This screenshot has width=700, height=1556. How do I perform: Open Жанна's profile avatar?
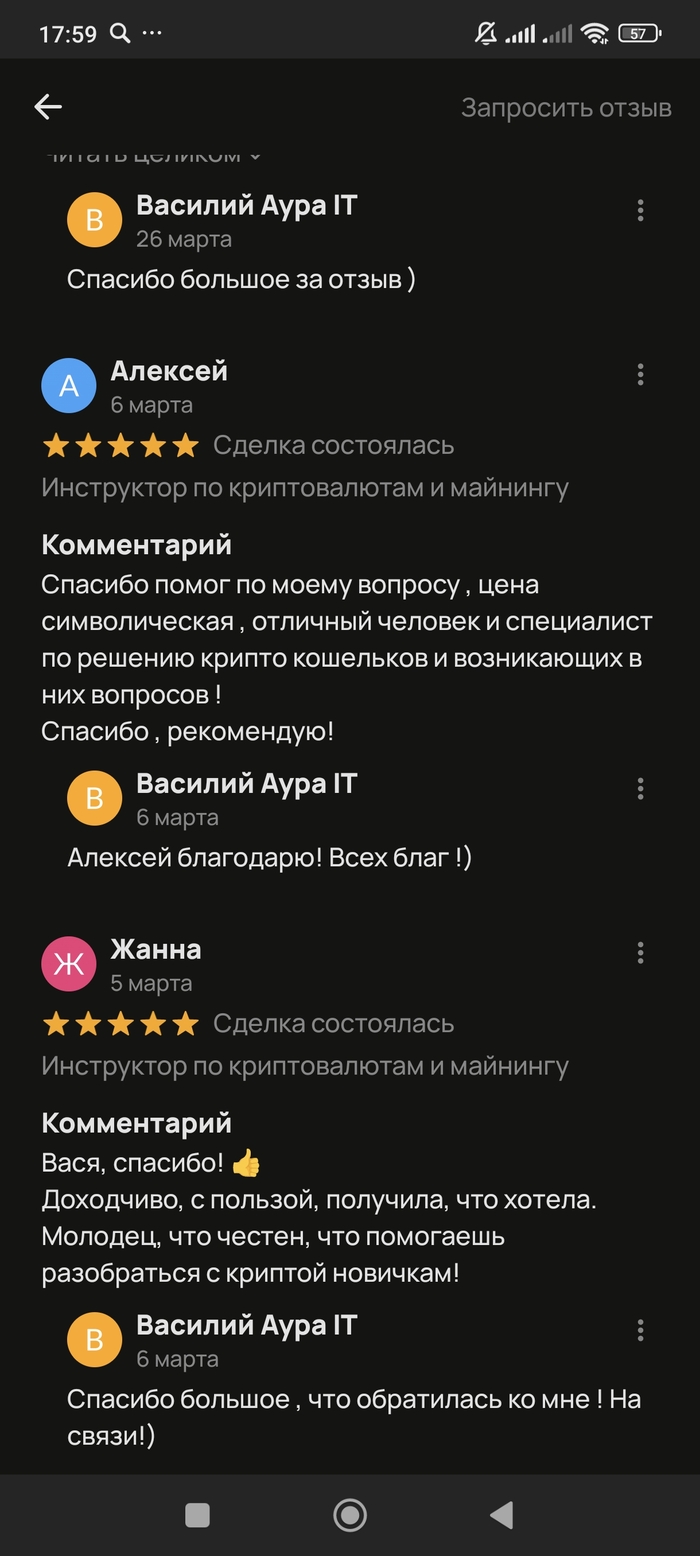[x=69, y=964]
